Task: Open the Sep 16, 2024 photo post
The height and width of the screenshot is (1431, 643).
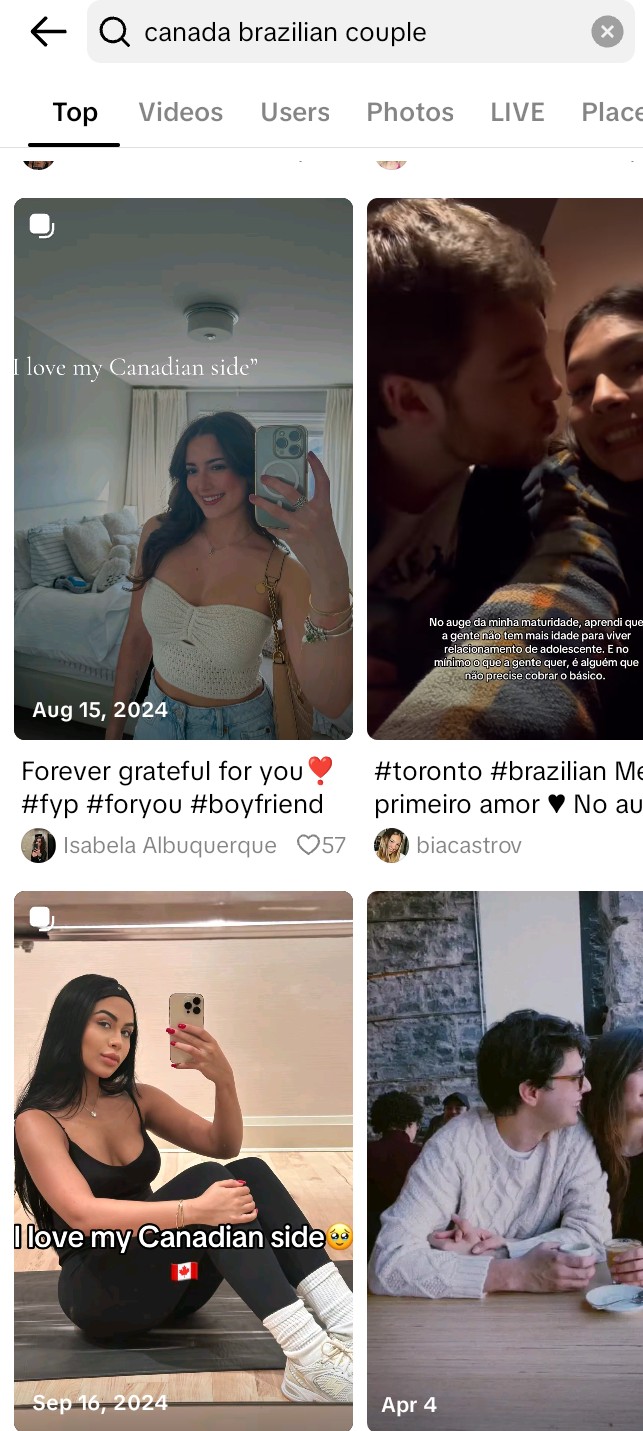Action: click(x=183, y=1161)
